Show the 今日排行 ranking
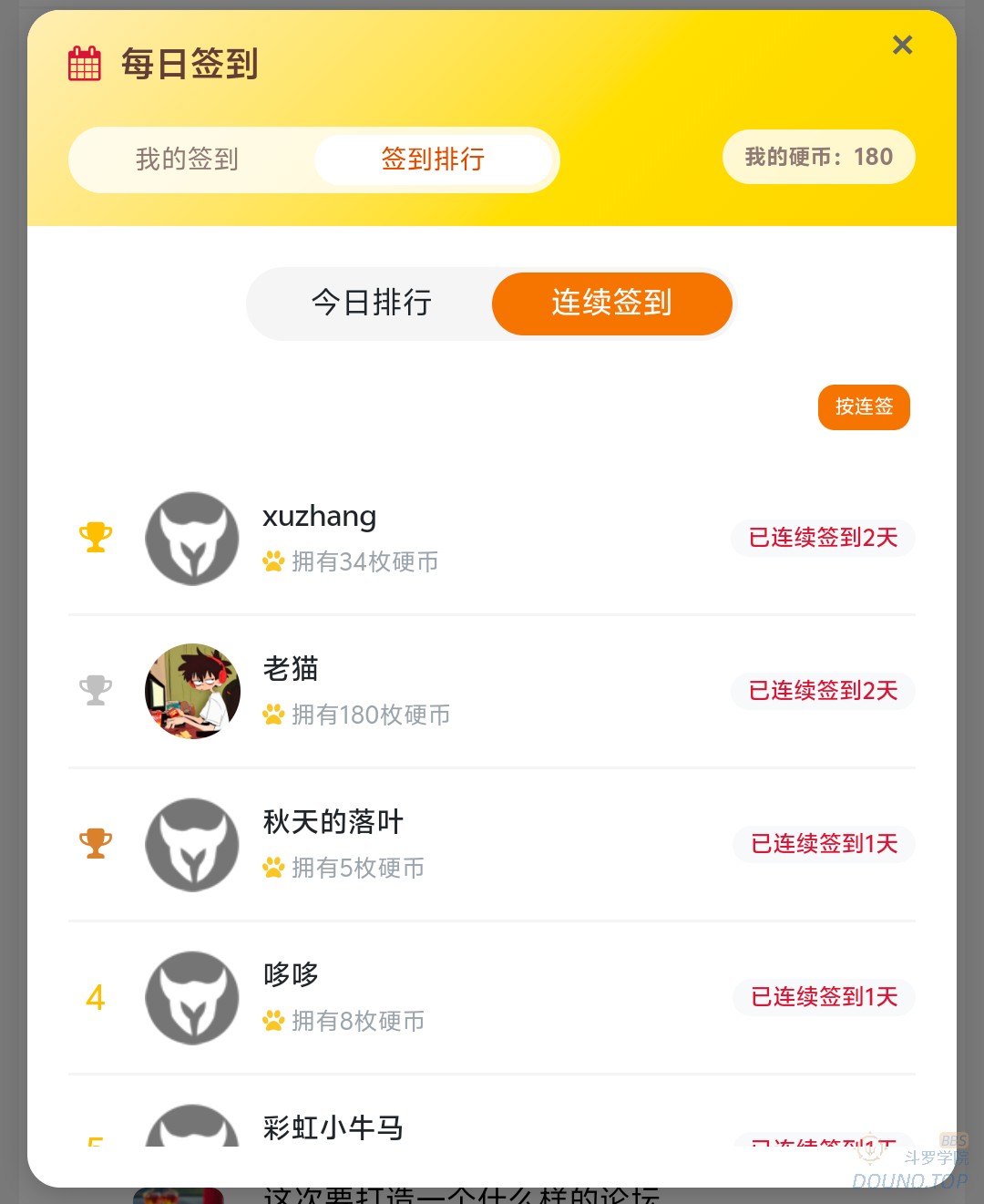984x1204 pixels. pos(371,303)
